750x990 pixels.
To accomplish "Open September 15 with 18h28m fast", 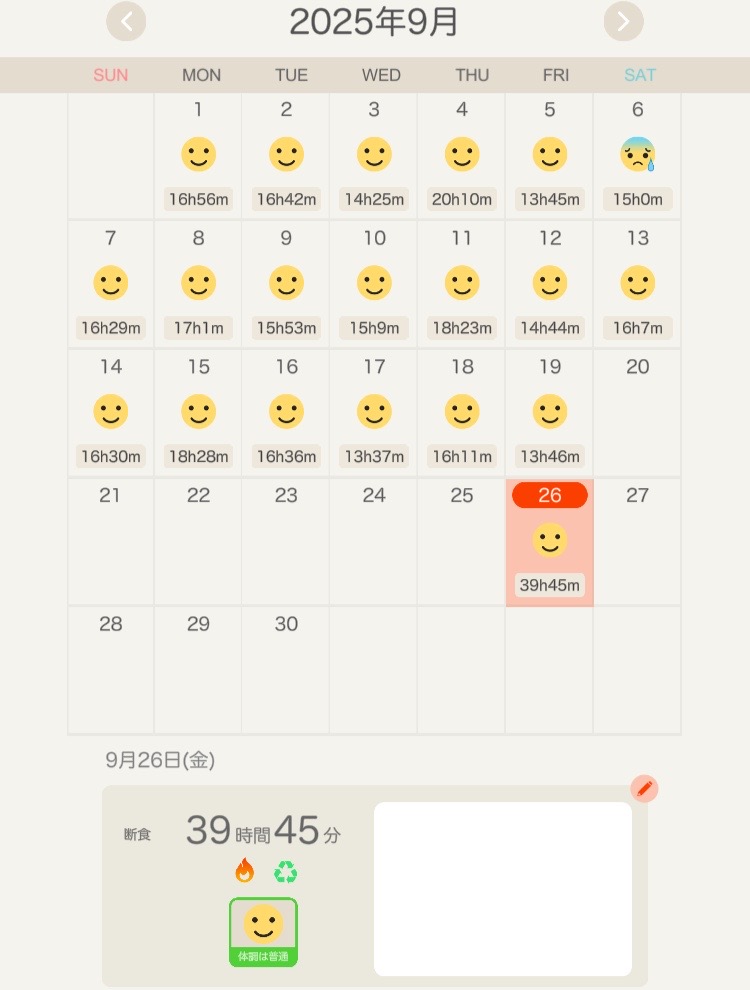I will 198,412.
